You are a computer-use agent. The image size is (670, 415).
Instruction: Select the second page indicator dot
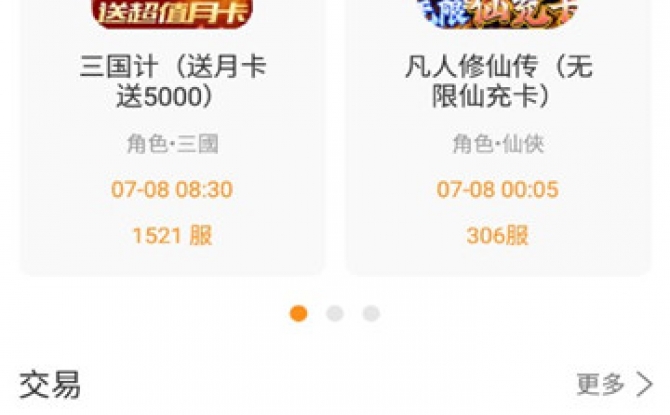[335, 314]
